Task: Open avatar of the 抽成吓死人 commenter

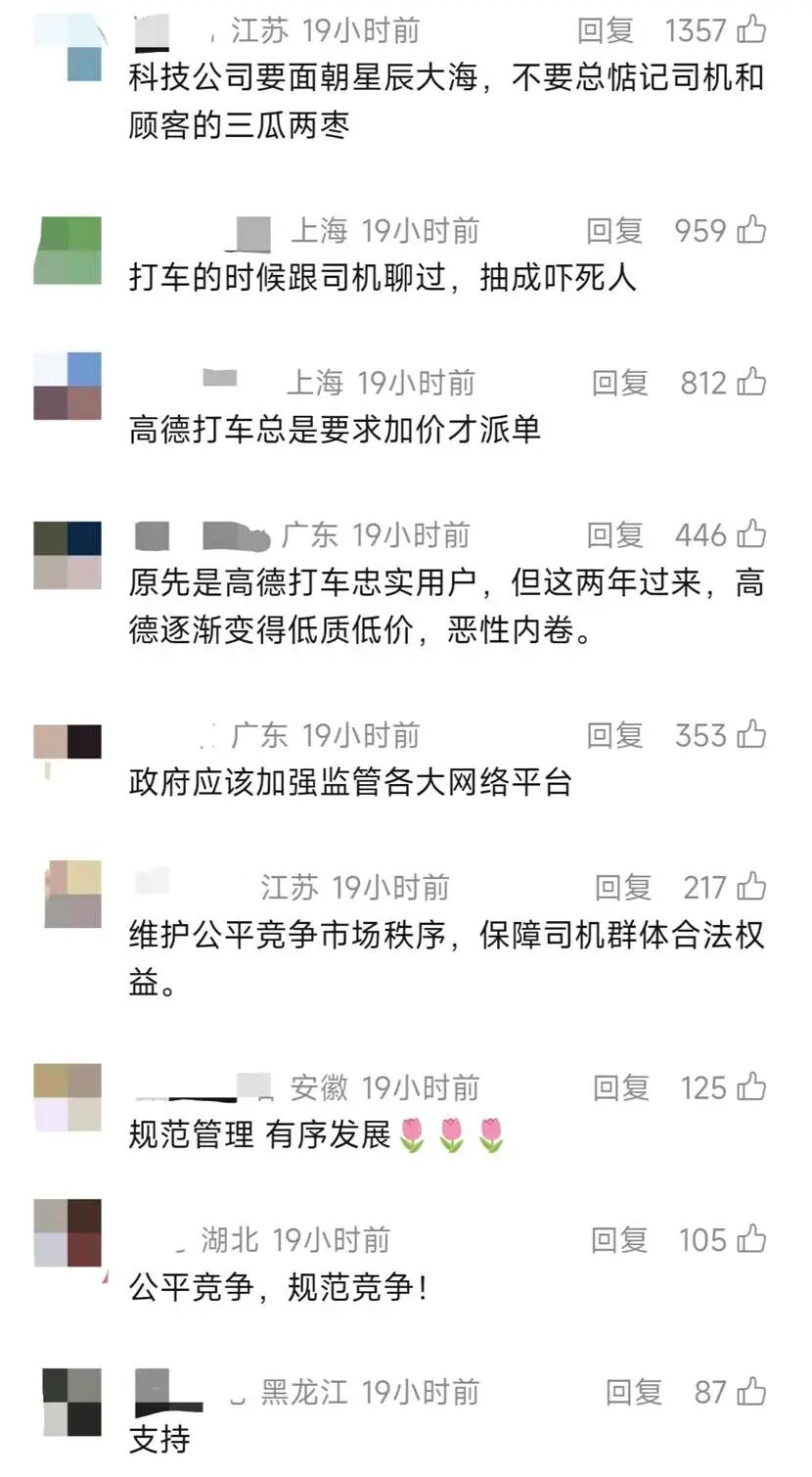Action: [68, 251]
